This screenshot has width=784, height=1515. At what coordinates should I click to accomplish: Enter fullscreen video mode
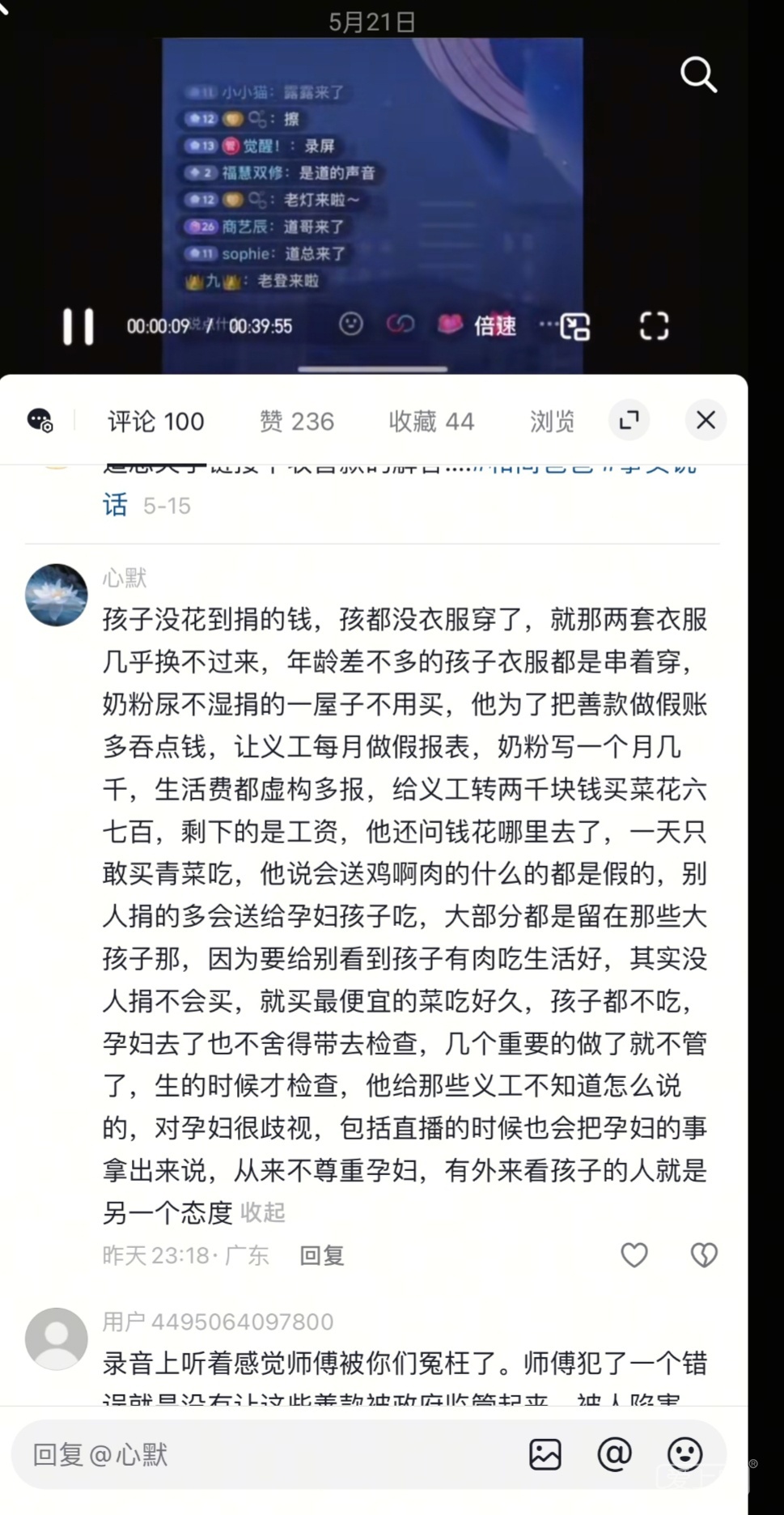[654, 326]
